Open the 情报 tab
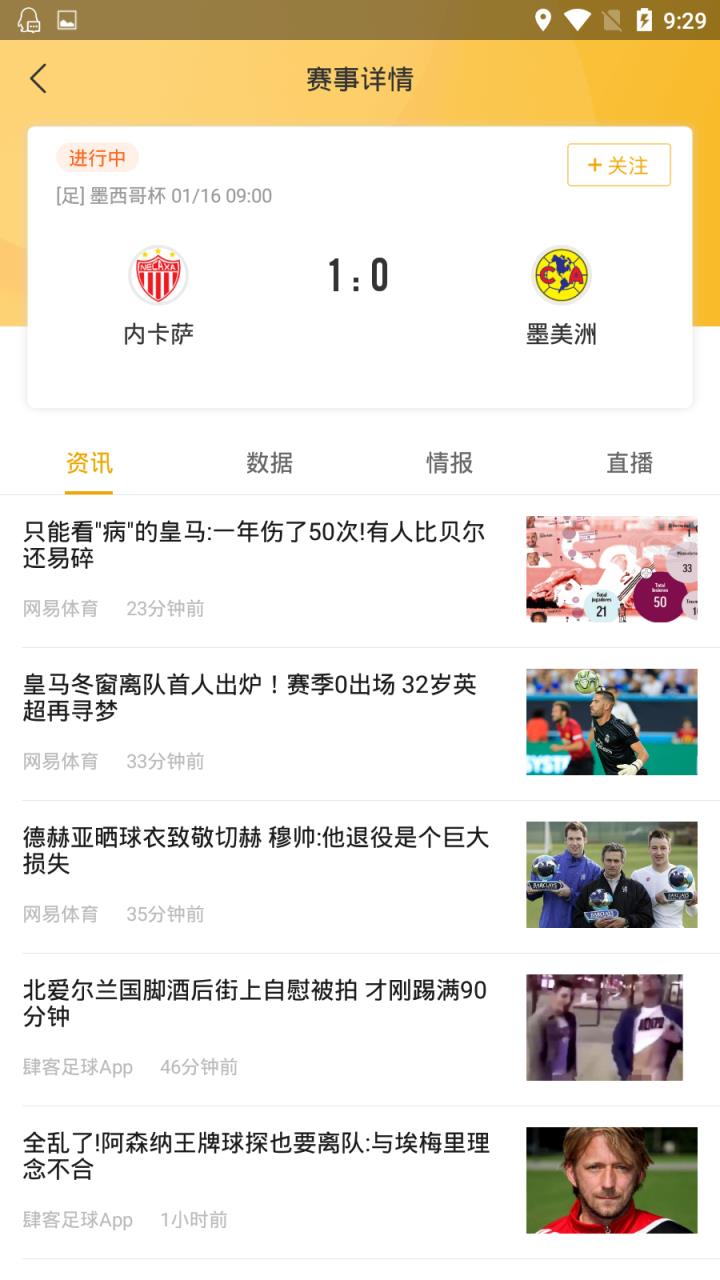 coord(448,463)
